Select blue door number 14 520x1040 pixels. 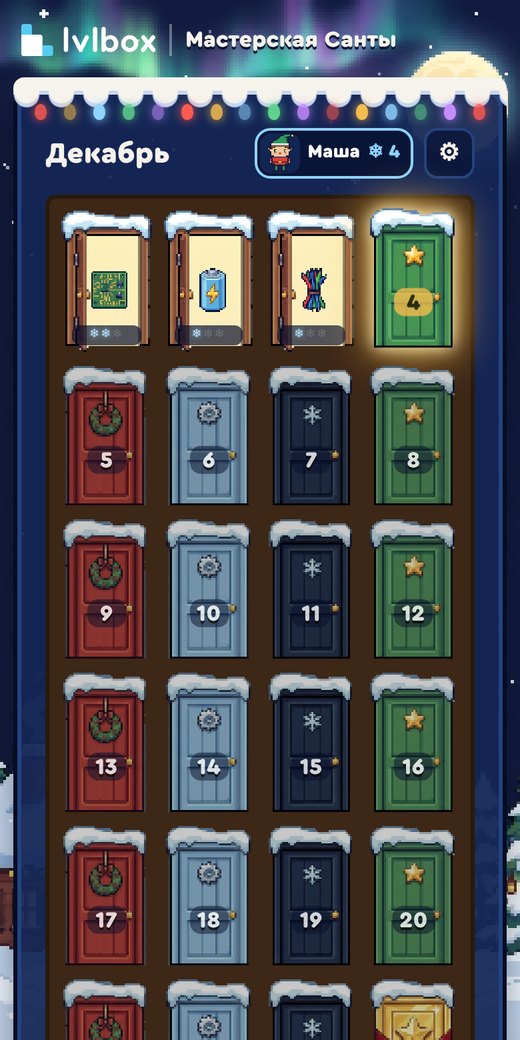click(208, 743)
